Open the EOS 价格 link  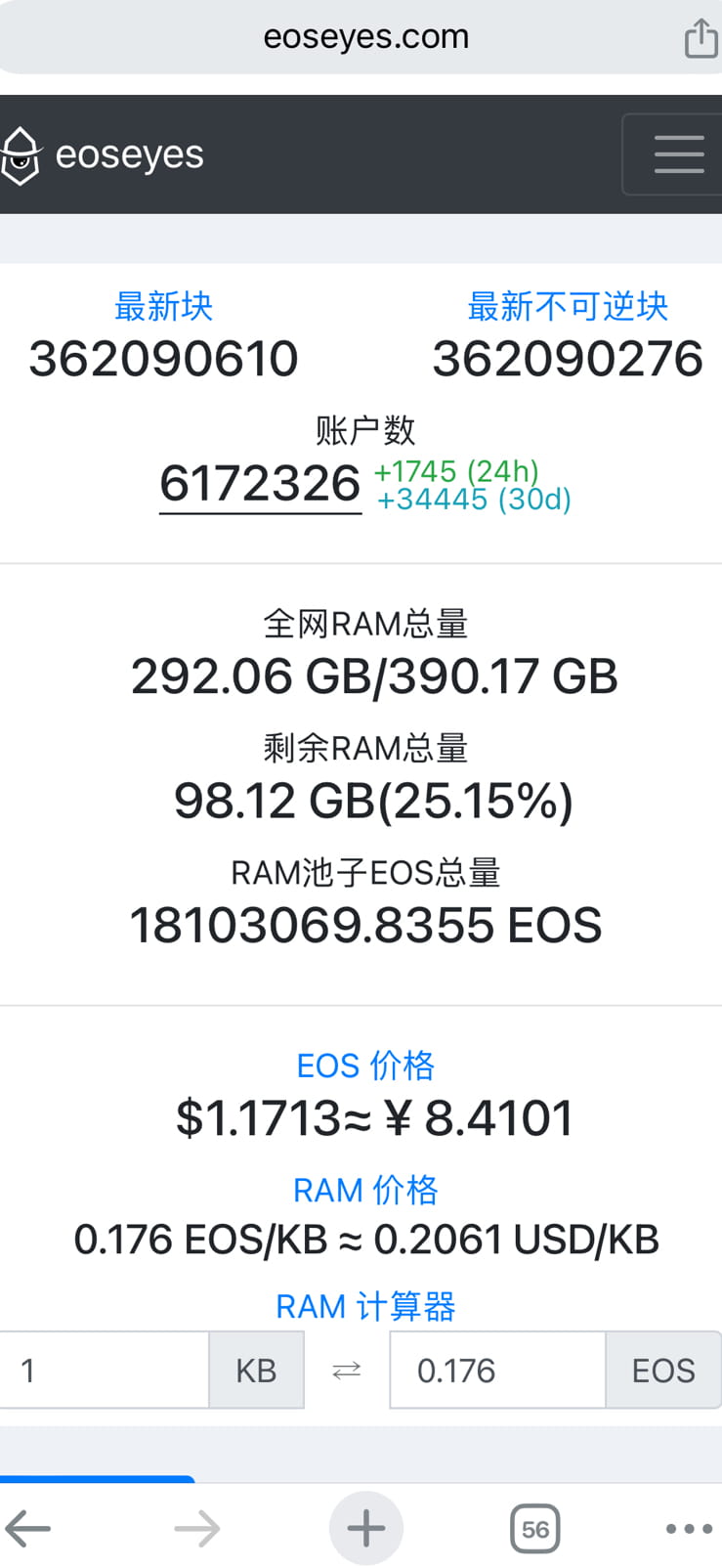point(365,1066)
